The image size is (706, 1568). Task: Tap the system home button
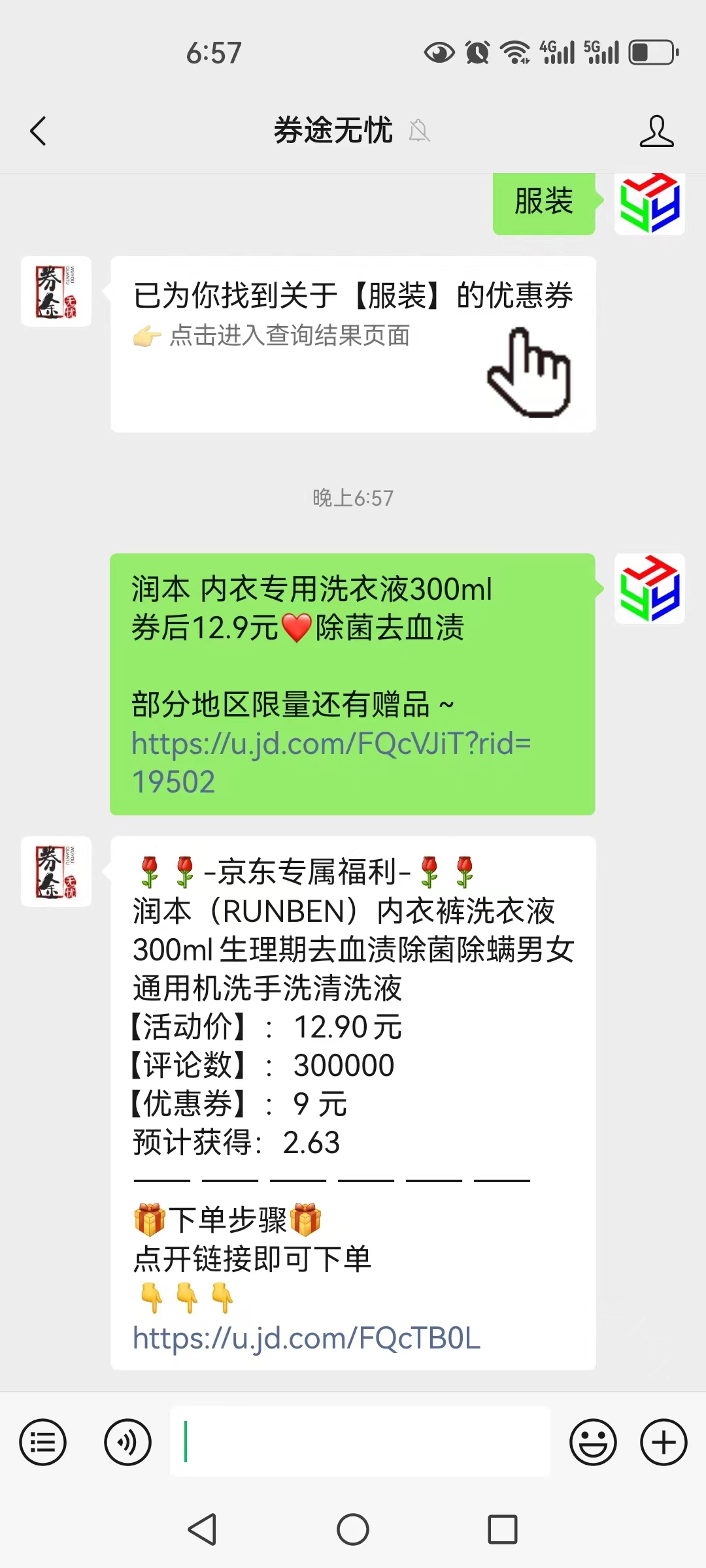pos(353,1529)
